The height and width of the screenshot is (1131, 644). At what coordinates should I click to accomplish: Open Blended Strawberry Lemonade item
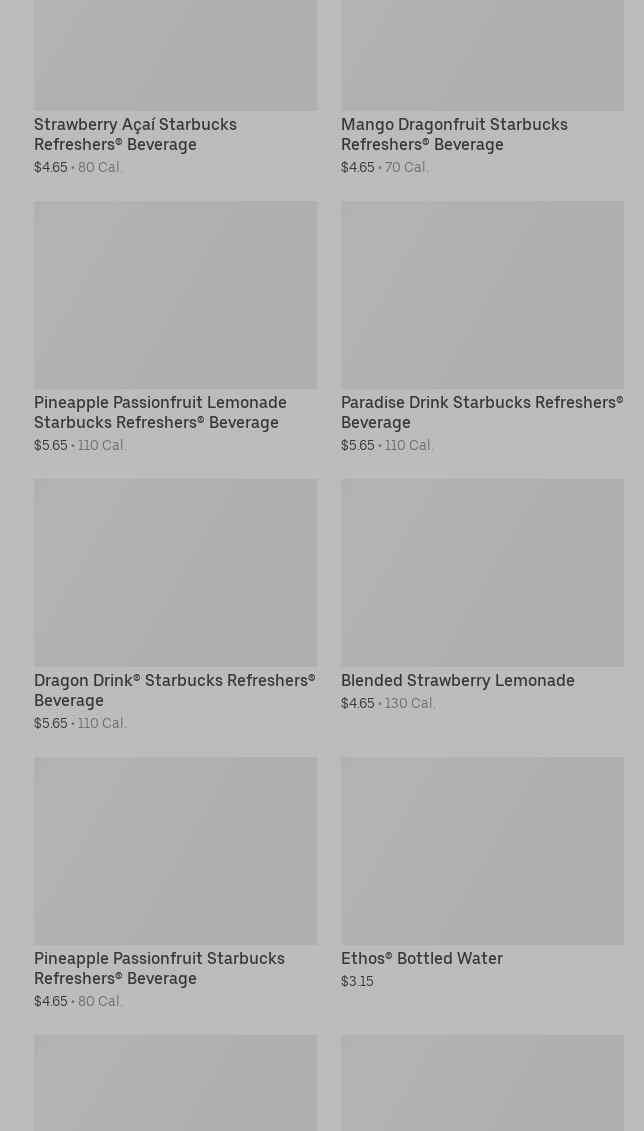click(457, 680)
